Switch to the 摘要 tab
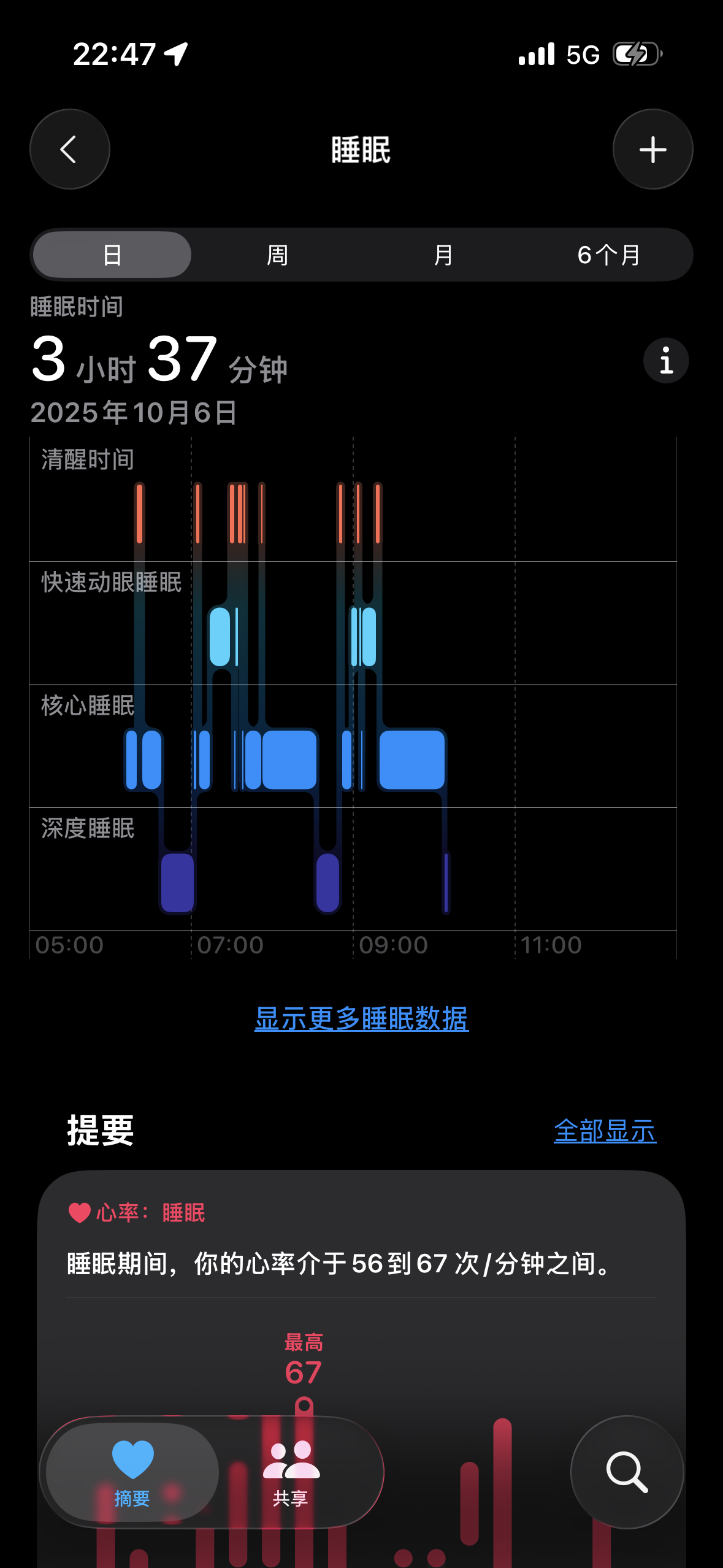This screenshot has width=723, height=1568. pyautogui.click(x=132, y=1472)
